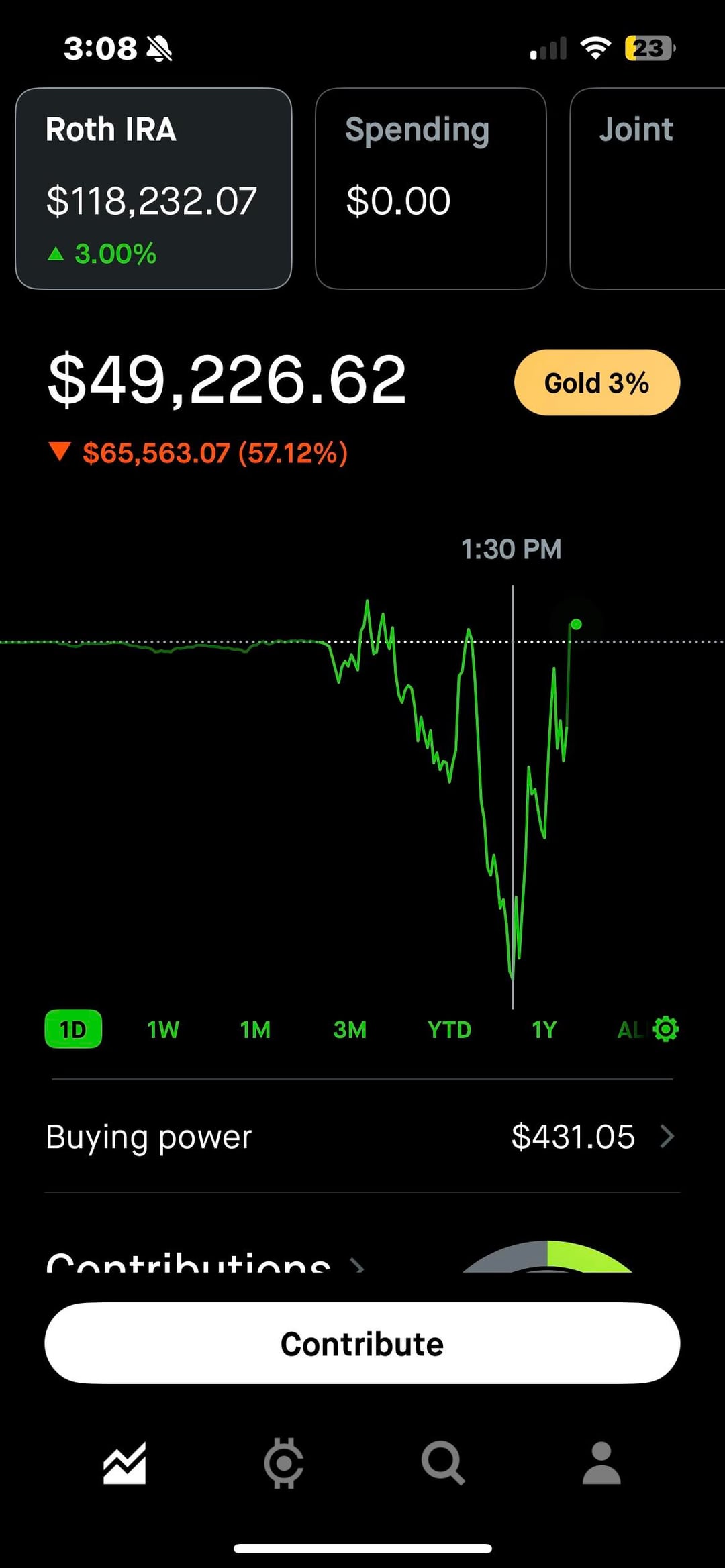Select the 1D chart range
Screen dimensions: 725x1568
(73, 1029)
